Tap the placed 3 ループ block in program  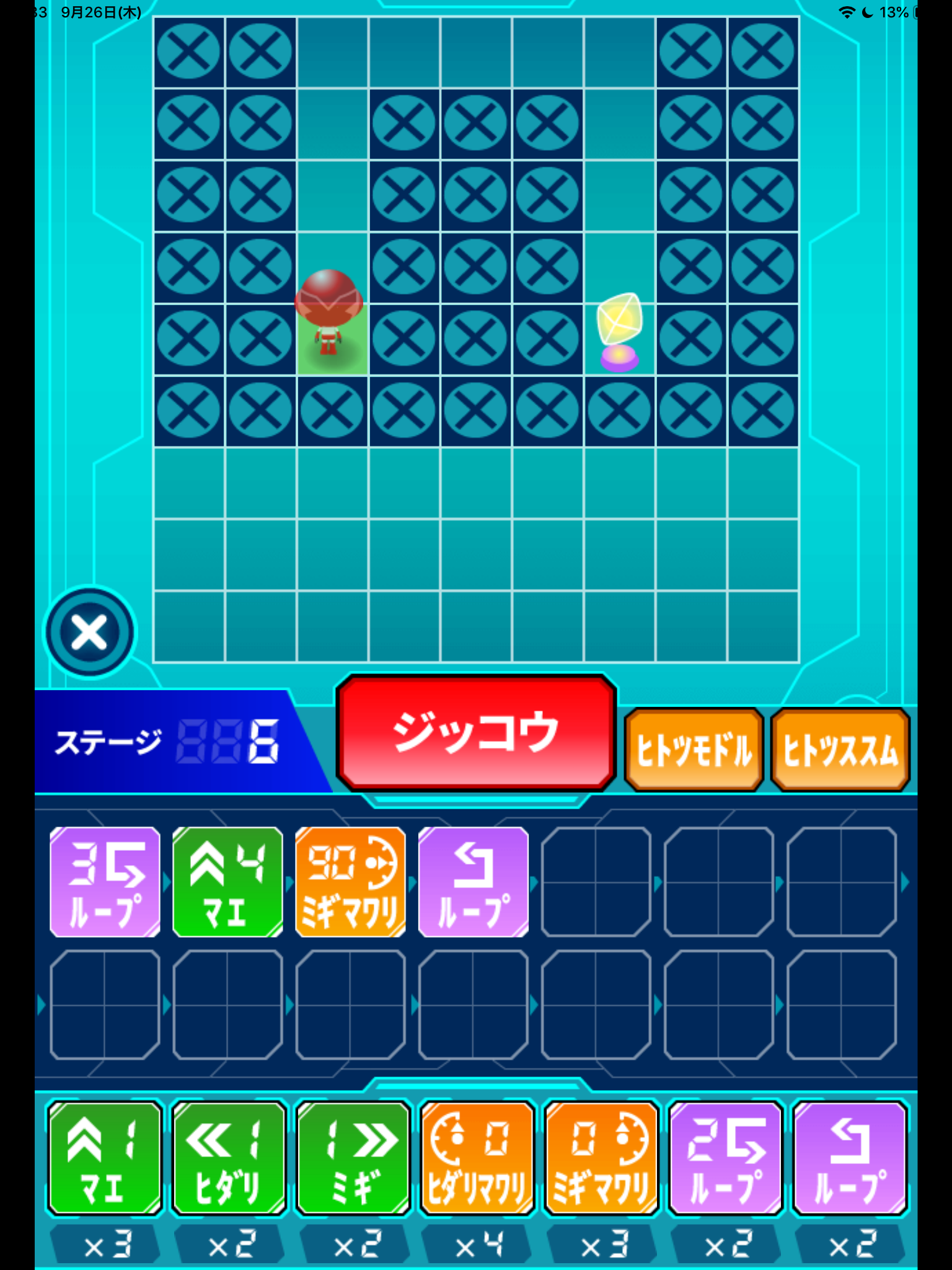[x=105, y=882]
